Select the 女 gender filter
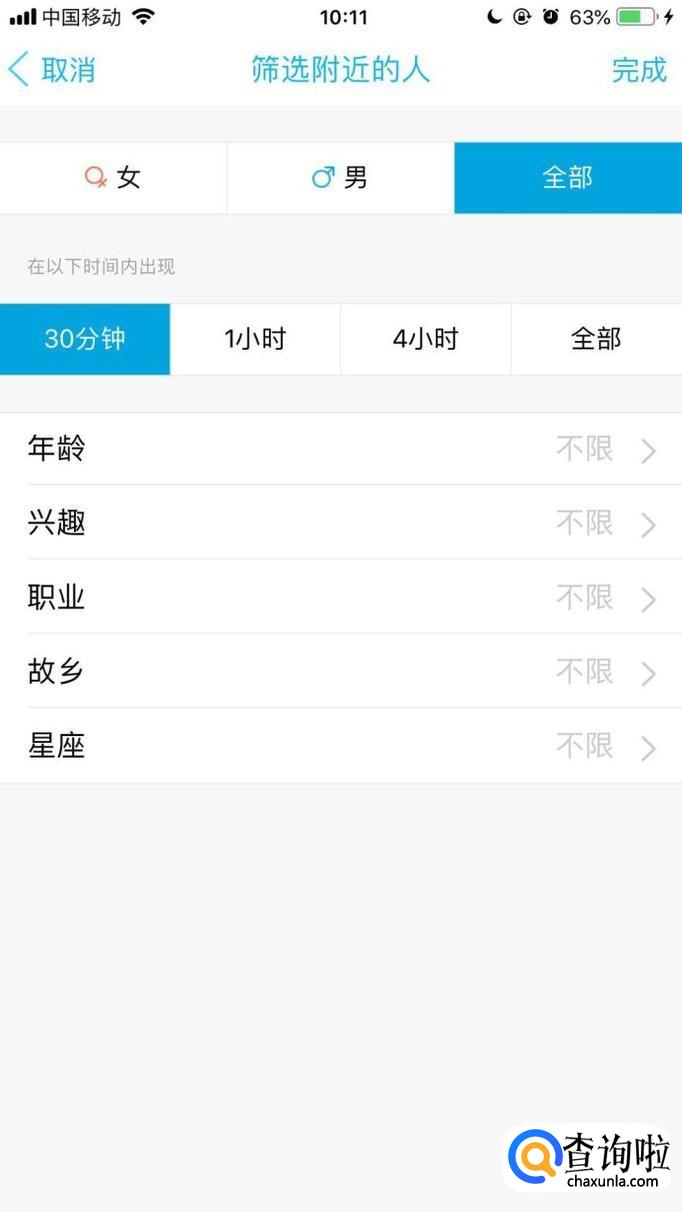 113,178
